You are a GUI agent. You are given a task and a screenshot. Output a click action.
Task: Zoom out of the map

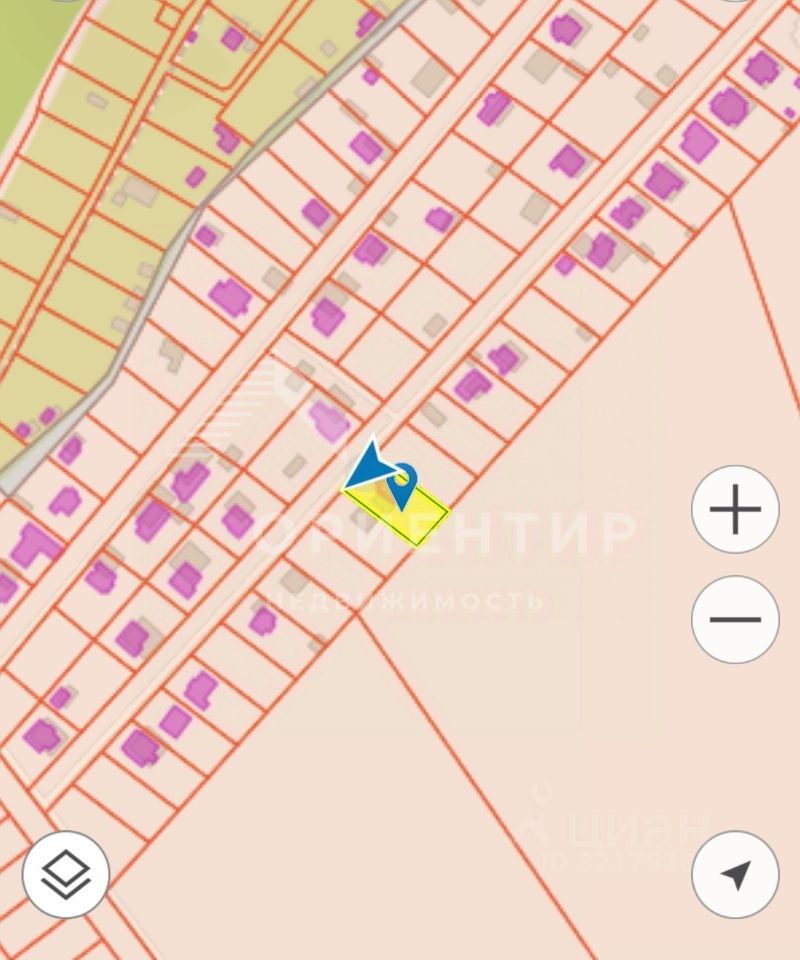click(735, 619)
